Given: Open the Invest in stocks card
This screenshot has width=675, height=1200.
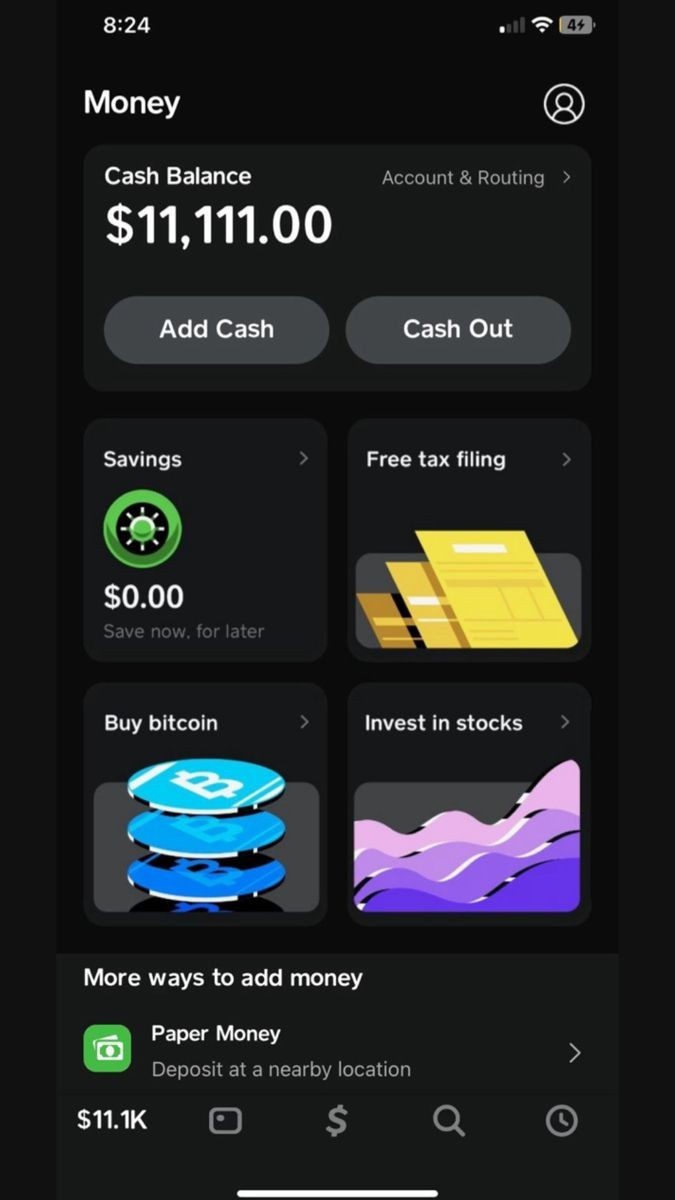Looking at the screenshot, I should (469, 804).
